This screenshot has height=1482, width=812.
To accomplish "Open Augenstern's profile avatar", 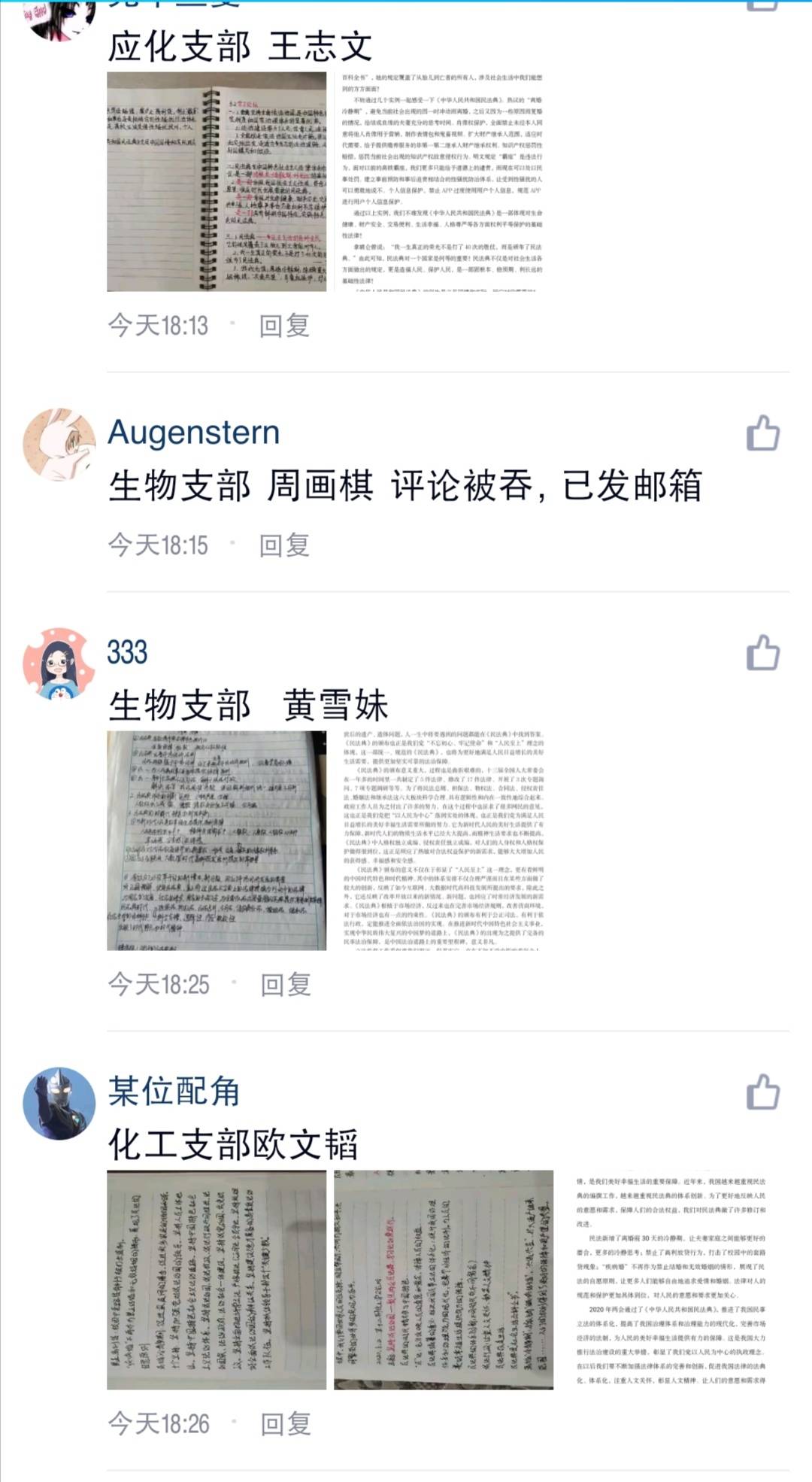I will click(x=59, y=444).
